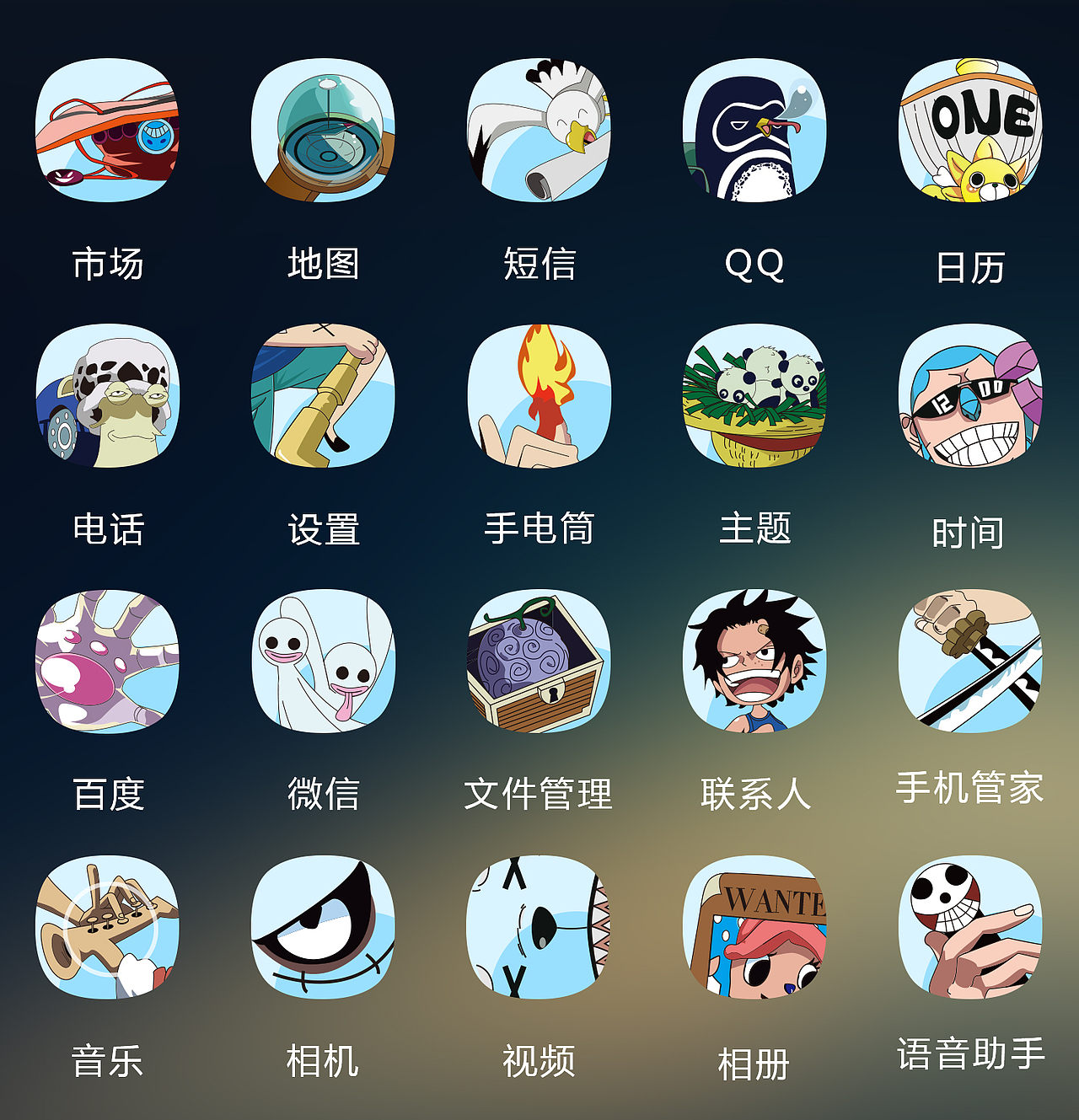Start 语音助手 (Voice Assistant)
Viewport: 1079px width, 1120px height.
(x=968, y=933)
